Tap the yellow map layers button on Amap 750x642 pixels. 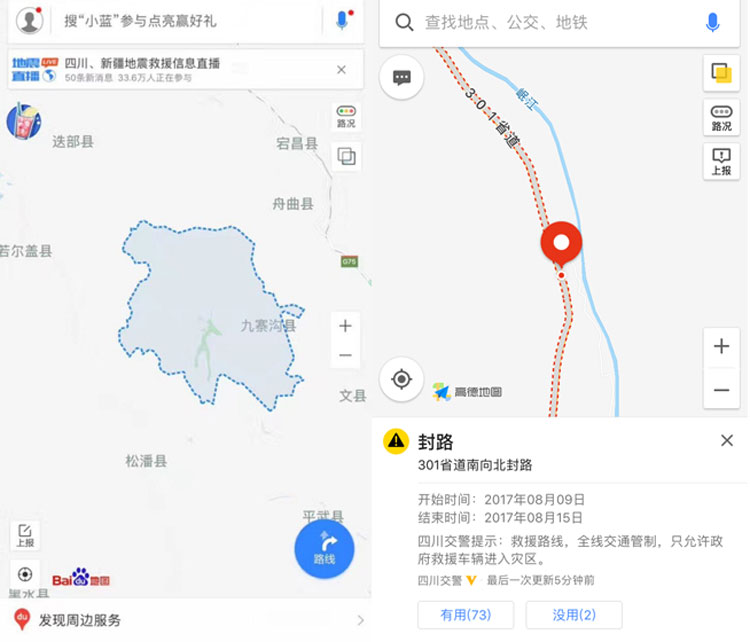(x=721, y=73)
